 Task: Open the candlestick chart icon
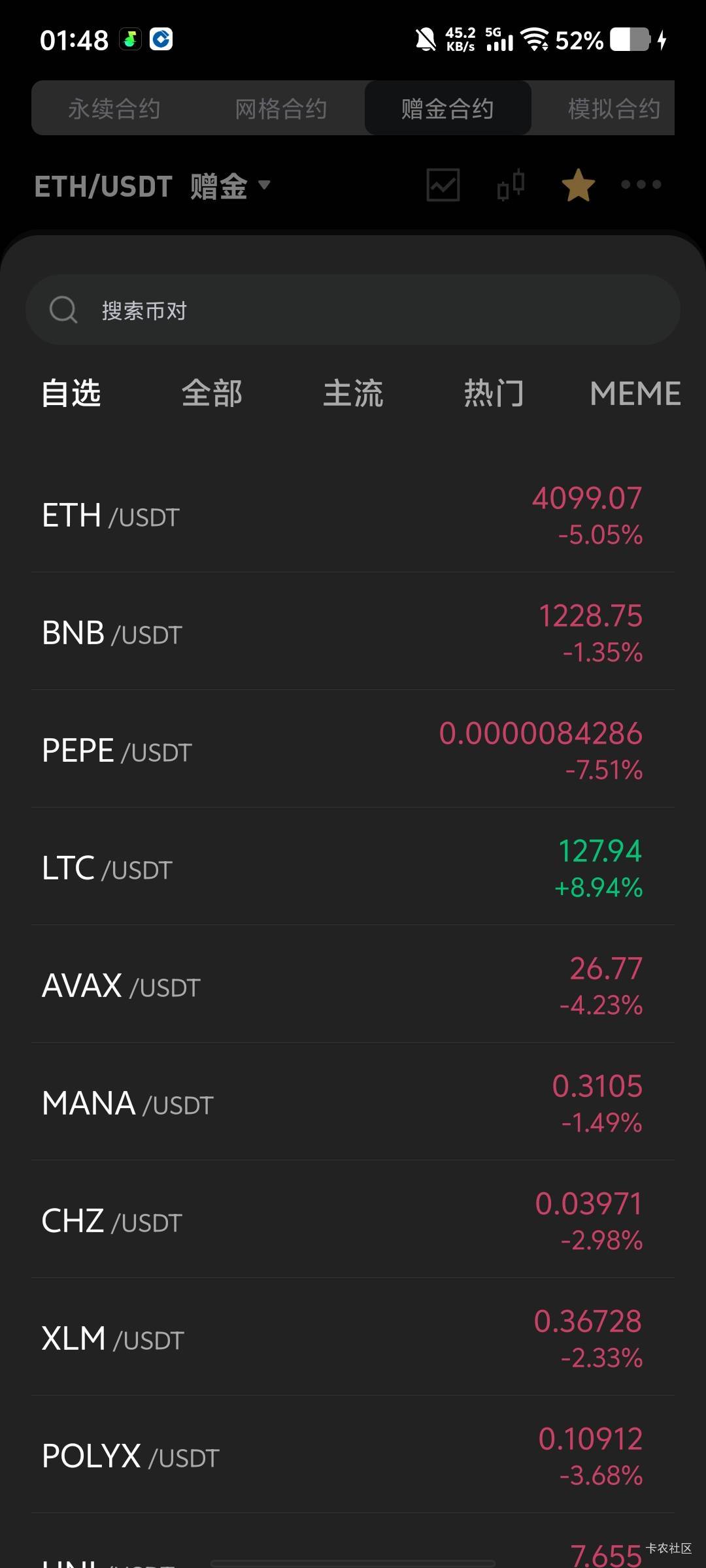pos(511,185)
